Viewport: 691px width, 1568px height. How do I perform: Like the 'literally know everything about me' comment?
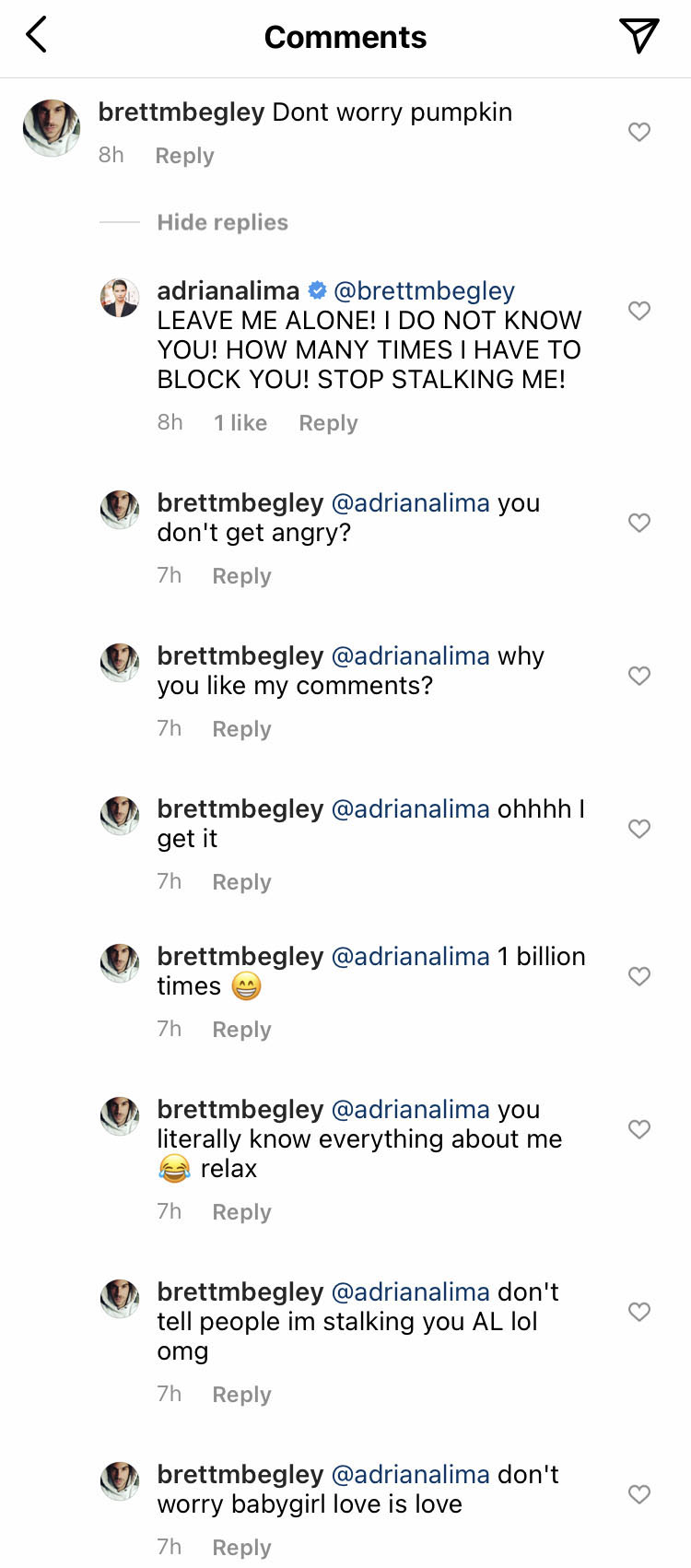click(639, 1129)
